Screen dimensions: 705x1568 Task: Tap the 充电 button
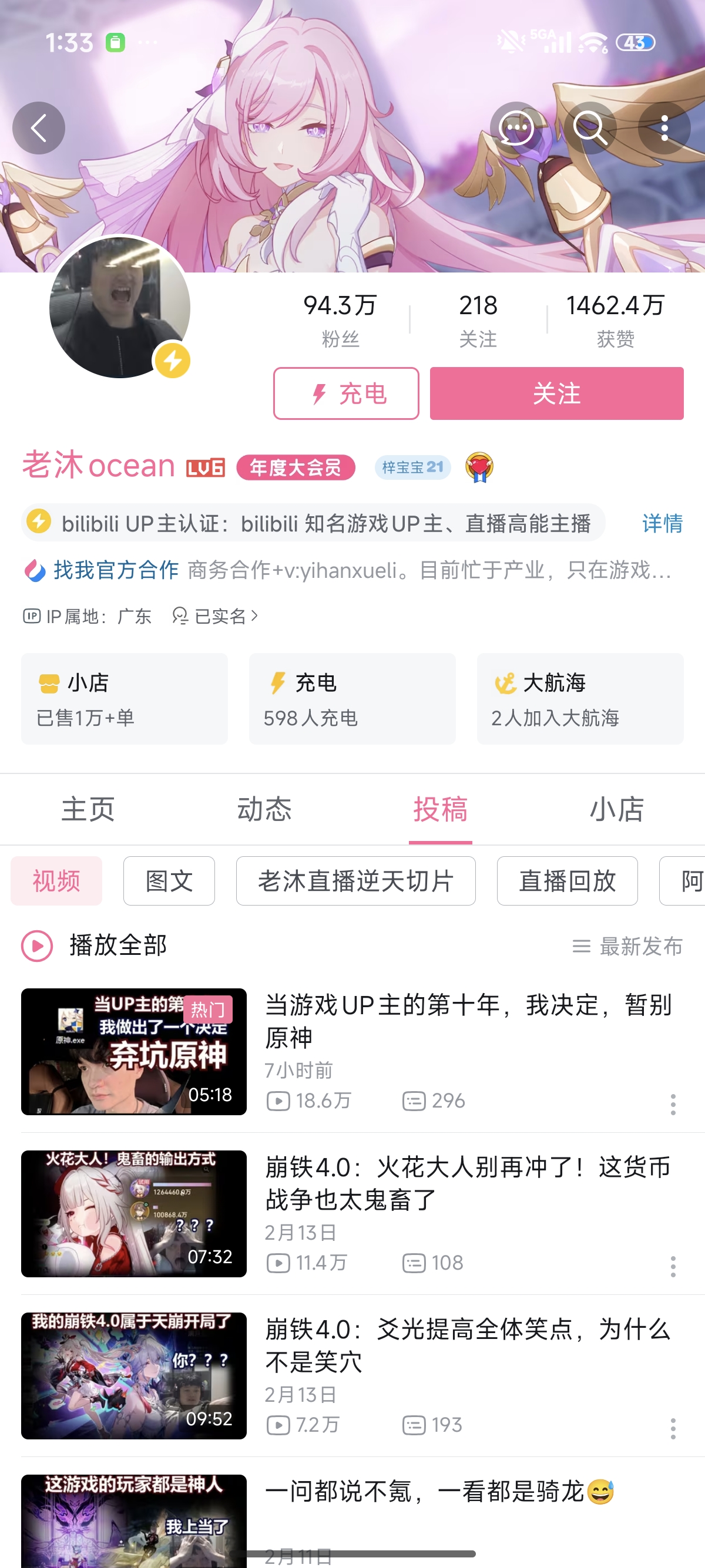click(346, 393)
